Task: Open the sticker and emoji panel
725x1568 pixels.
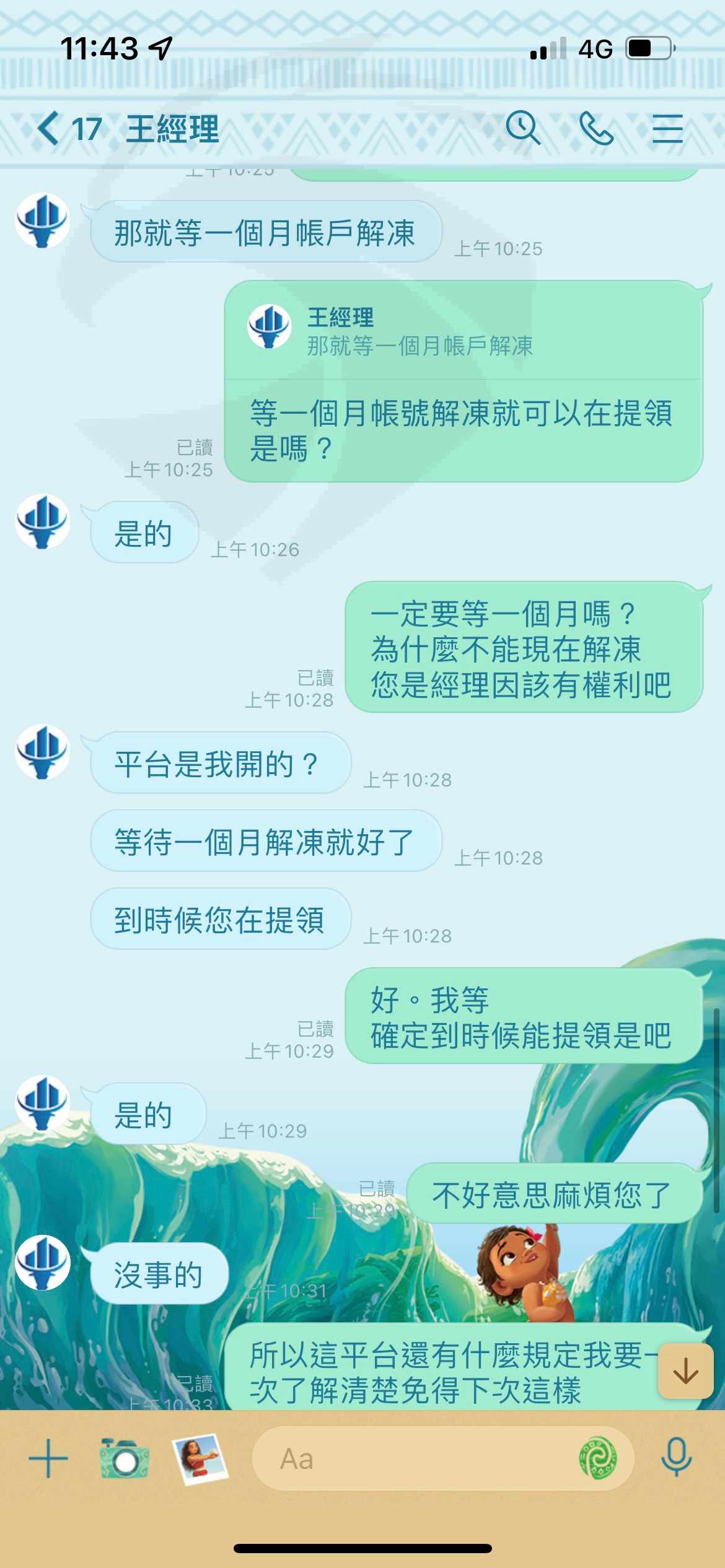Action: click(x=598, y=1459)
